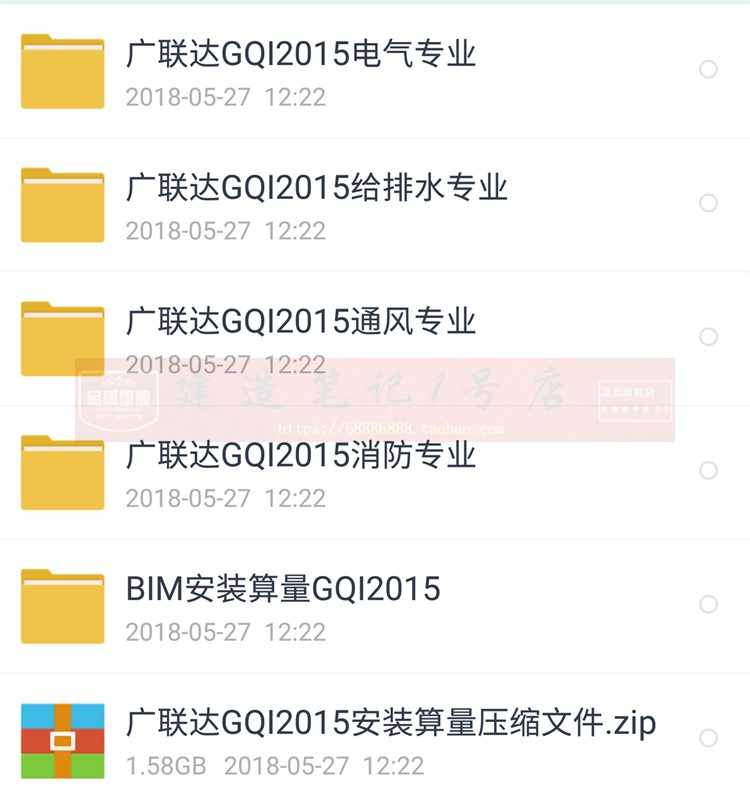Screen dimensions: 750x801
Task: Select the zip file's selection circle
Action: tap(710, 735)
